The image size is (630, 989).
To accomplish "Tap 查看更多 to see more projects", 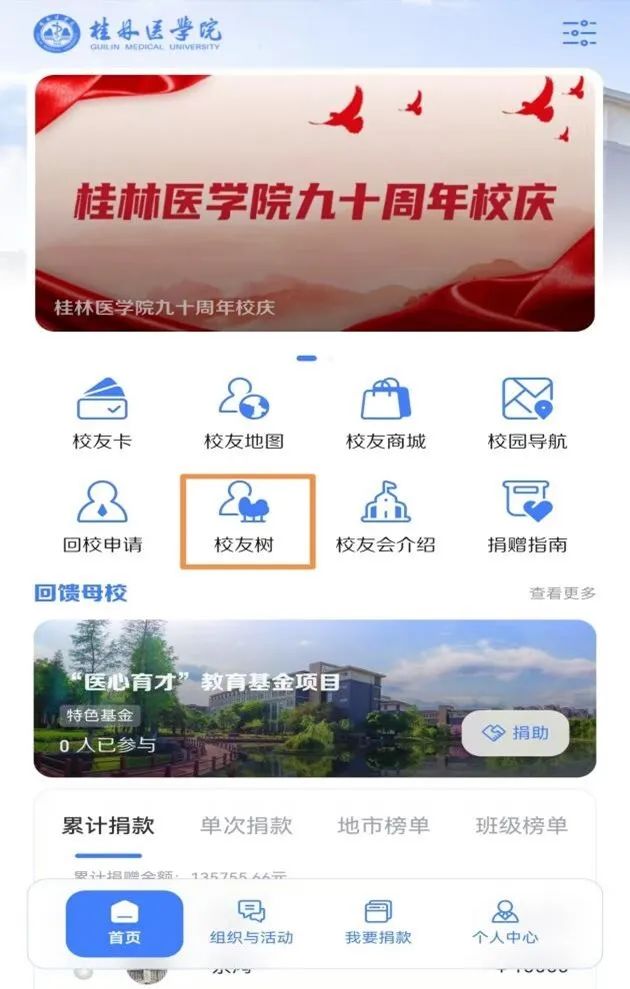I will click(562, 593).
